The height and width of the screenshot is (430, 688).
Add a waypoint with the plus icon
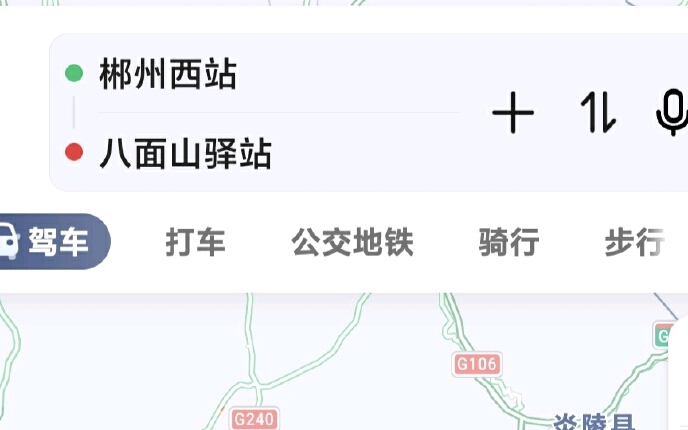tap(513, 113)
